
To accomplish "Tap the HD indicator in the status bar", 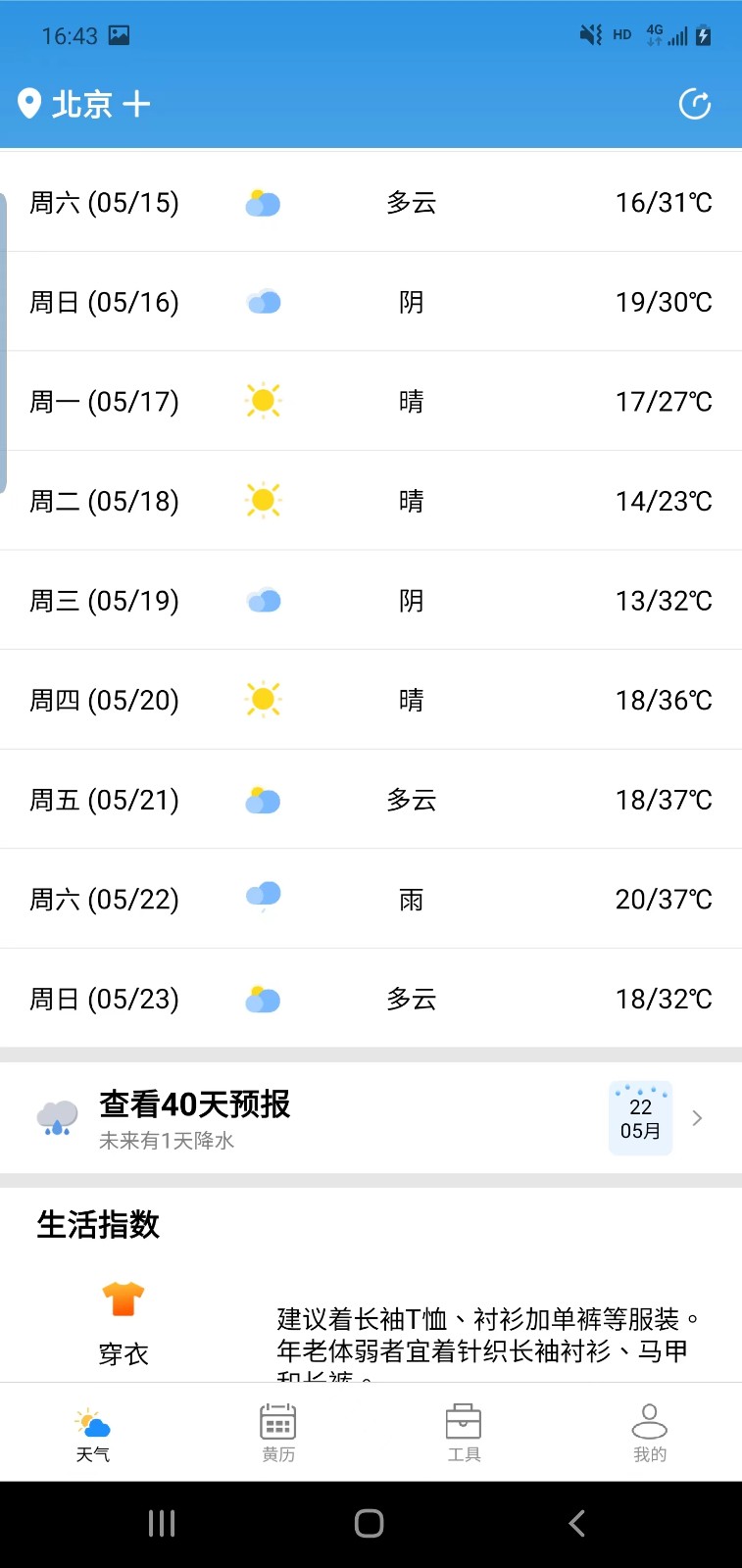I will tap(619, 34).
